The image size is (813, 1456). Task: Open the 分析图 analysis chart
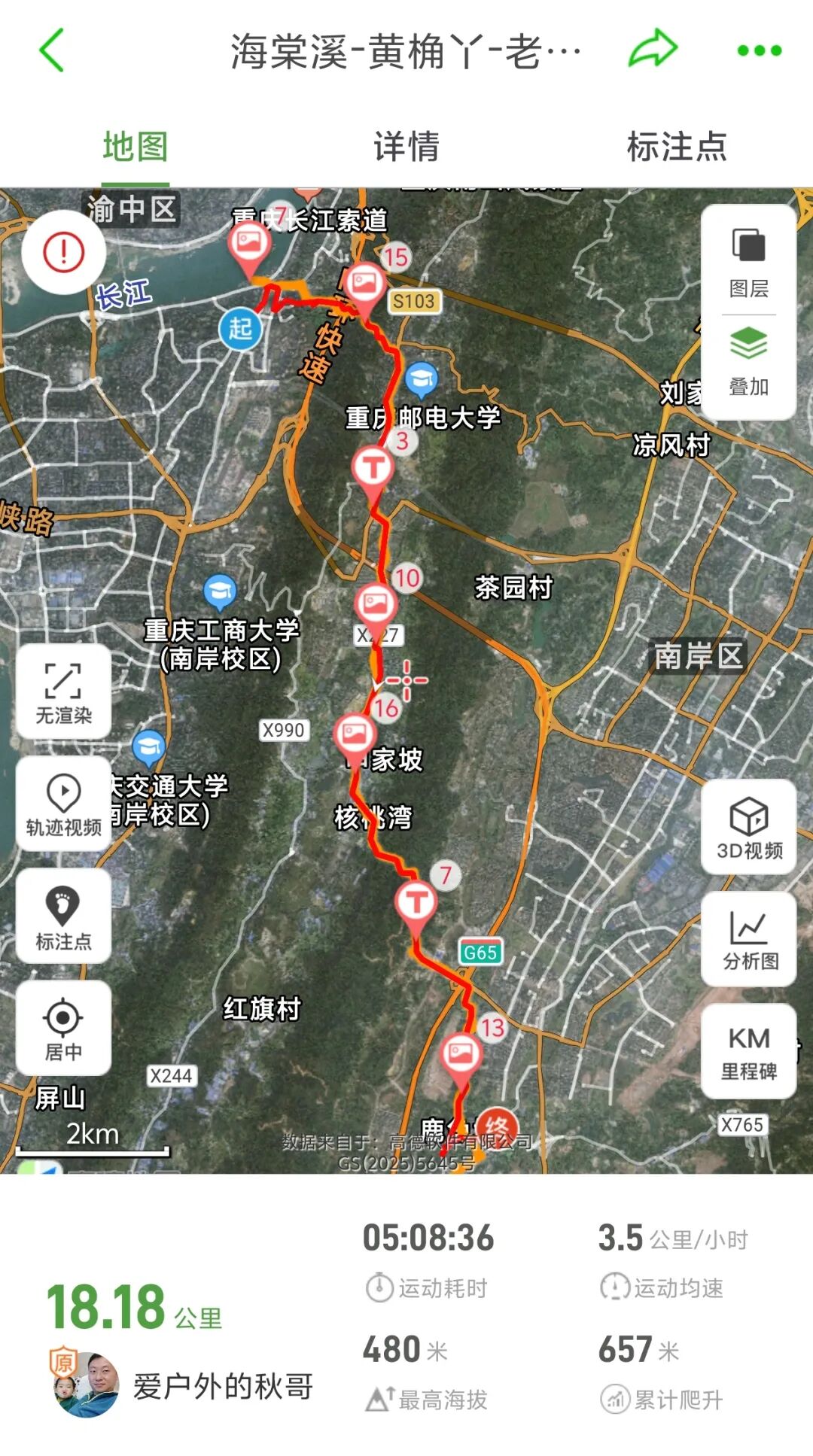(x=749, y=939)
